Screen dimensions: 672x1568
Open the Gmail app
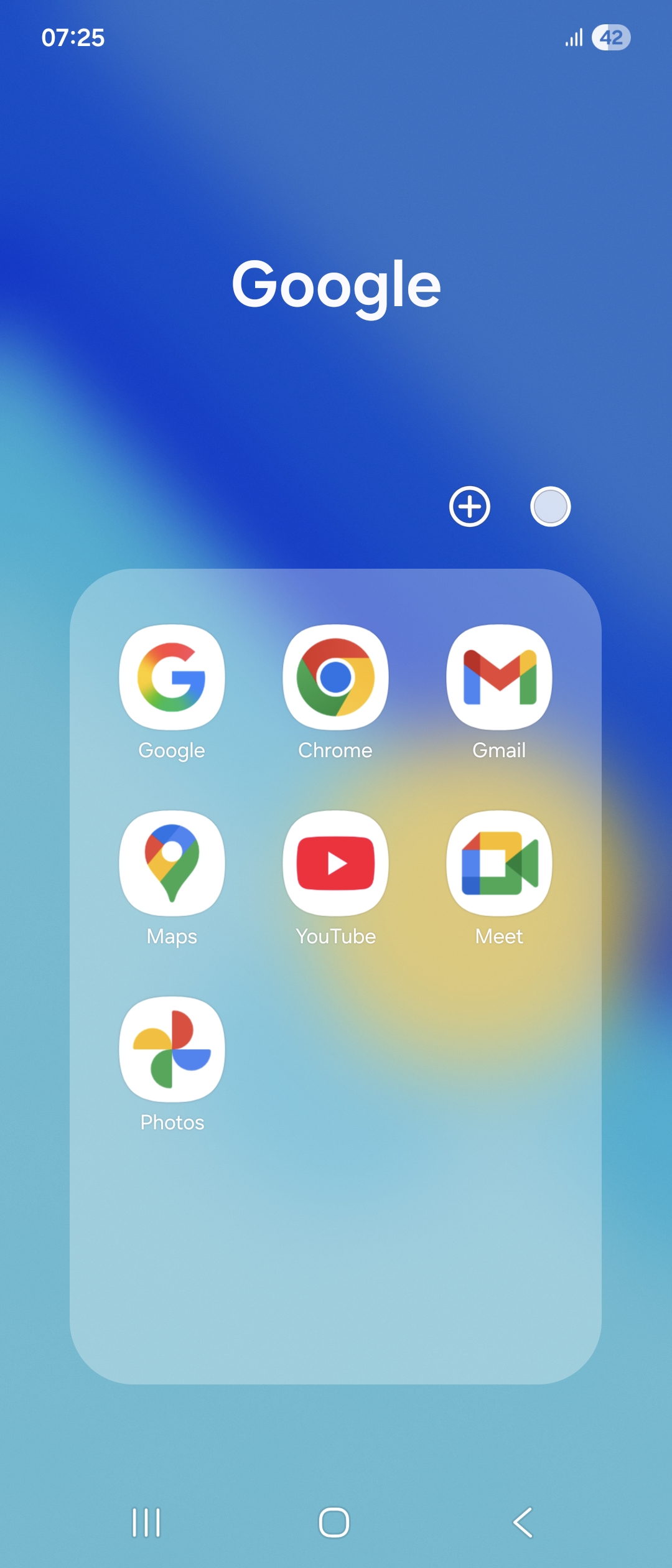[499, 677]
